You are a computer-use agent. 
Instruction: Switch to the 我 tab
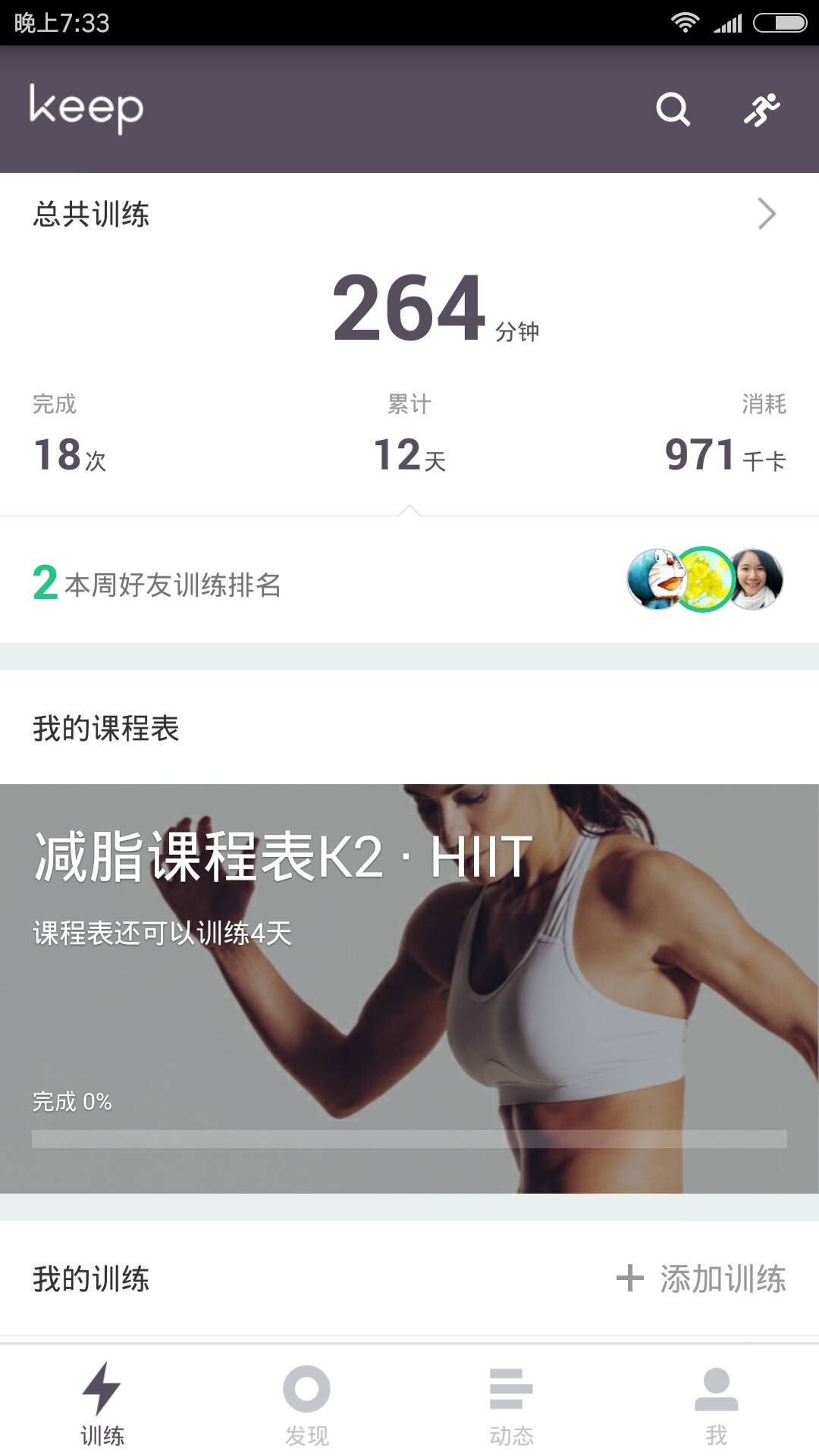coord(717,1403)
